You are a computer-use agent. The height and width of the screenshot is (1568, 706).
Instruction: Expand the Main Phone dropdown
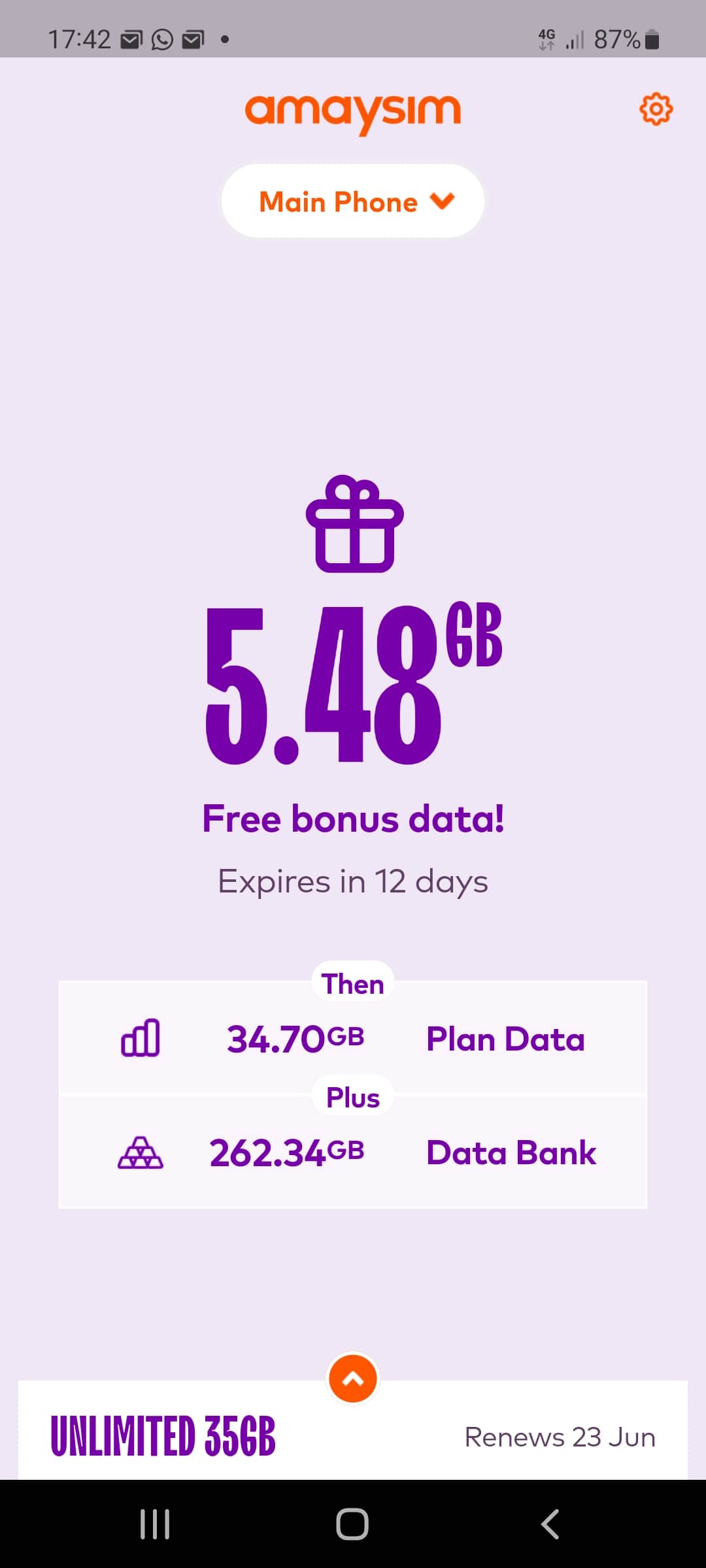[x=353, y=201]
